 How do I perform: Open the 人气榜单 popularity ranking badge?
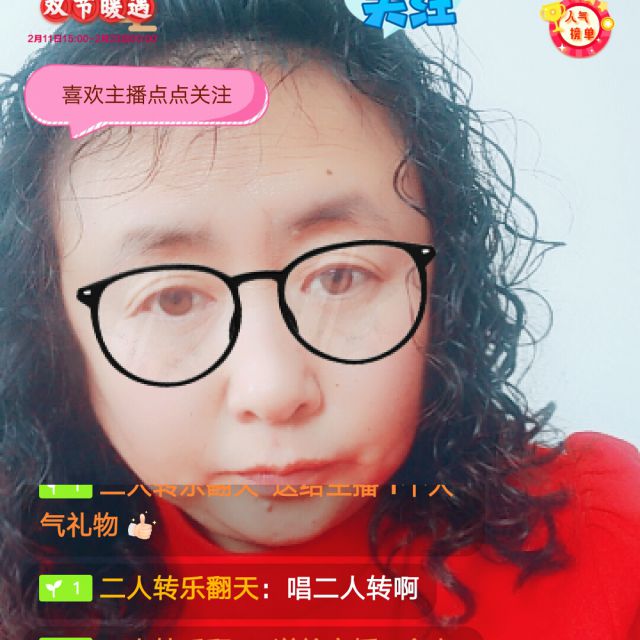click(579, 27)
